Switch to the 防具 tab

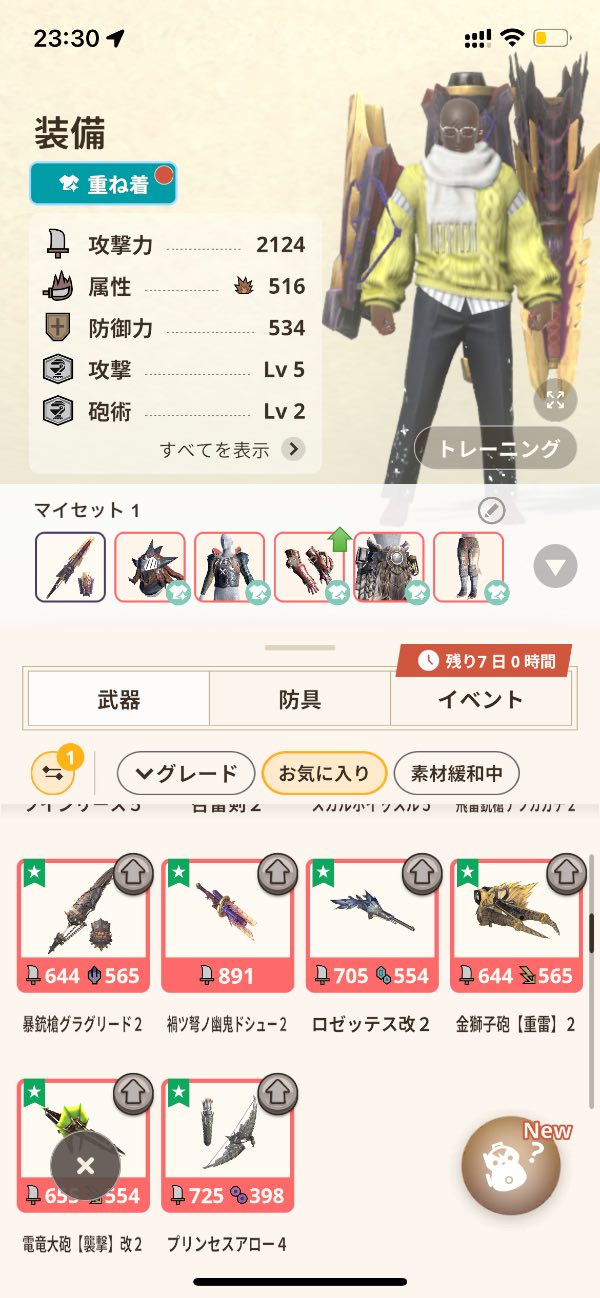pyautogui.click(x=299, y=699)
